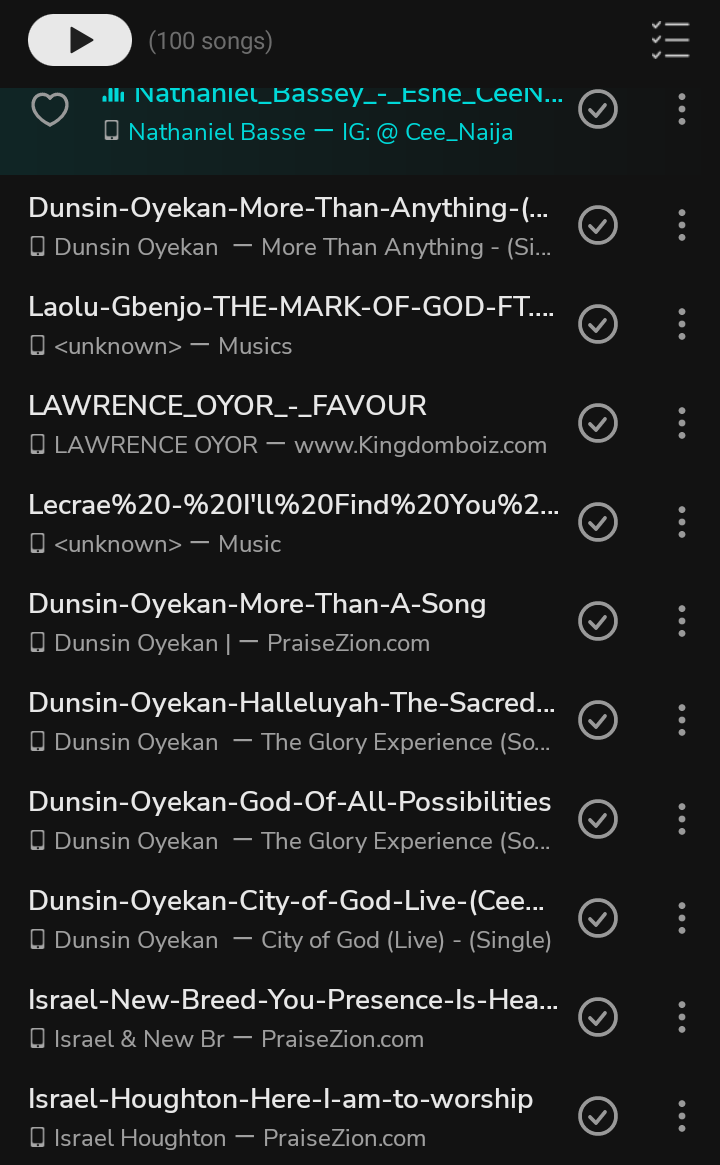Open more options for Dunsin-Oyekan-More-Than-A-Song

point(682,621)
